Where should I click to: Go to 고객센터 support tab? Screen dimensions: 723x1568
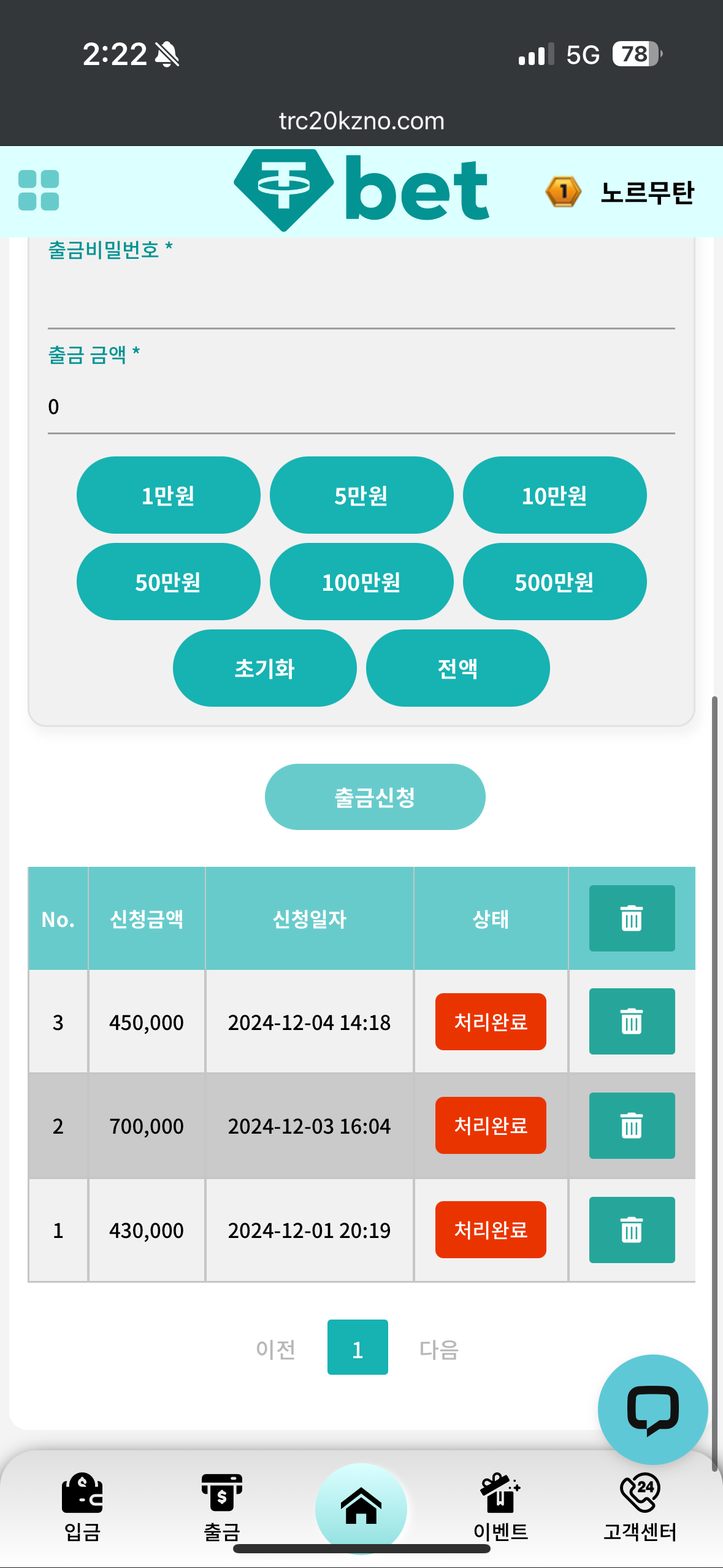(640, 1507)
